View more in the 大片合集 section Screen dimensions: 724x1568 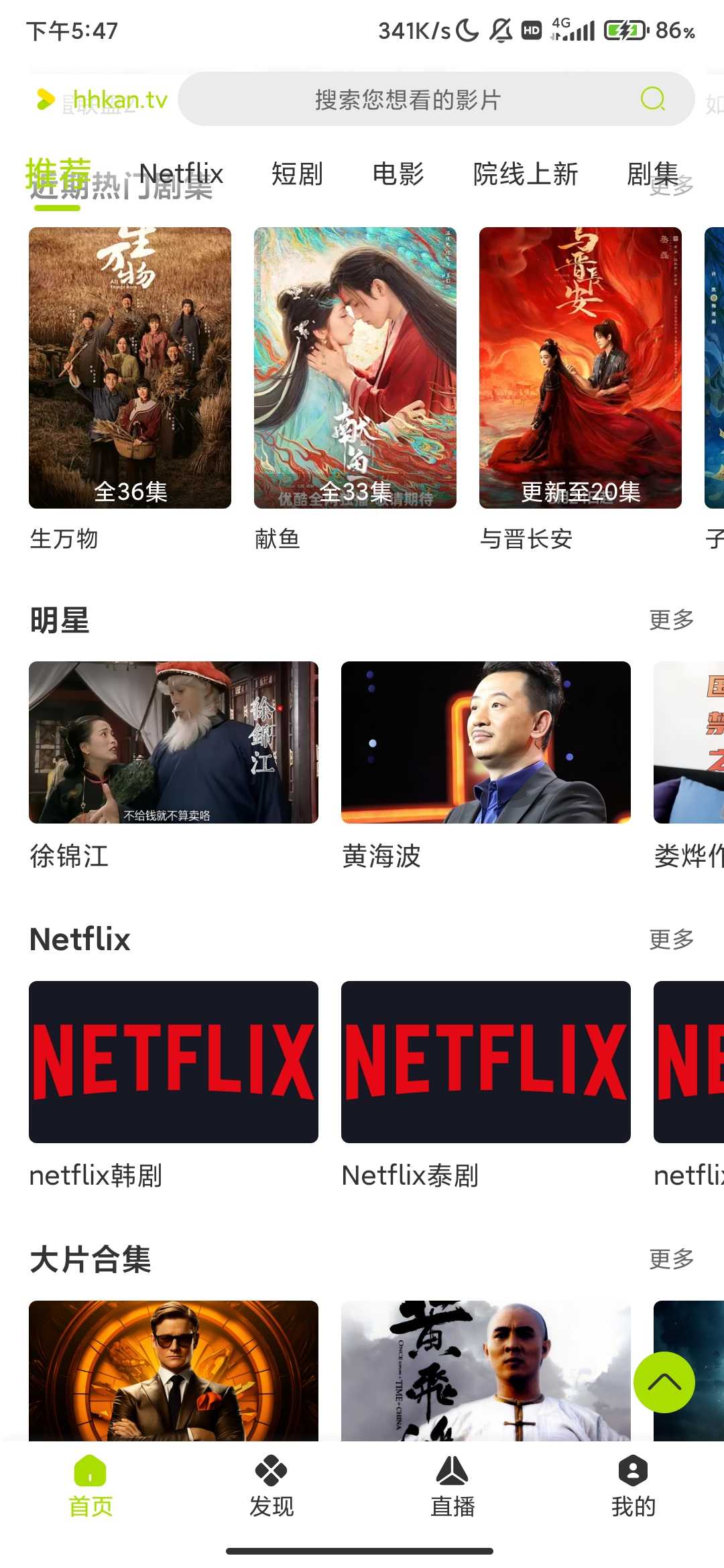click(671, 1259)
